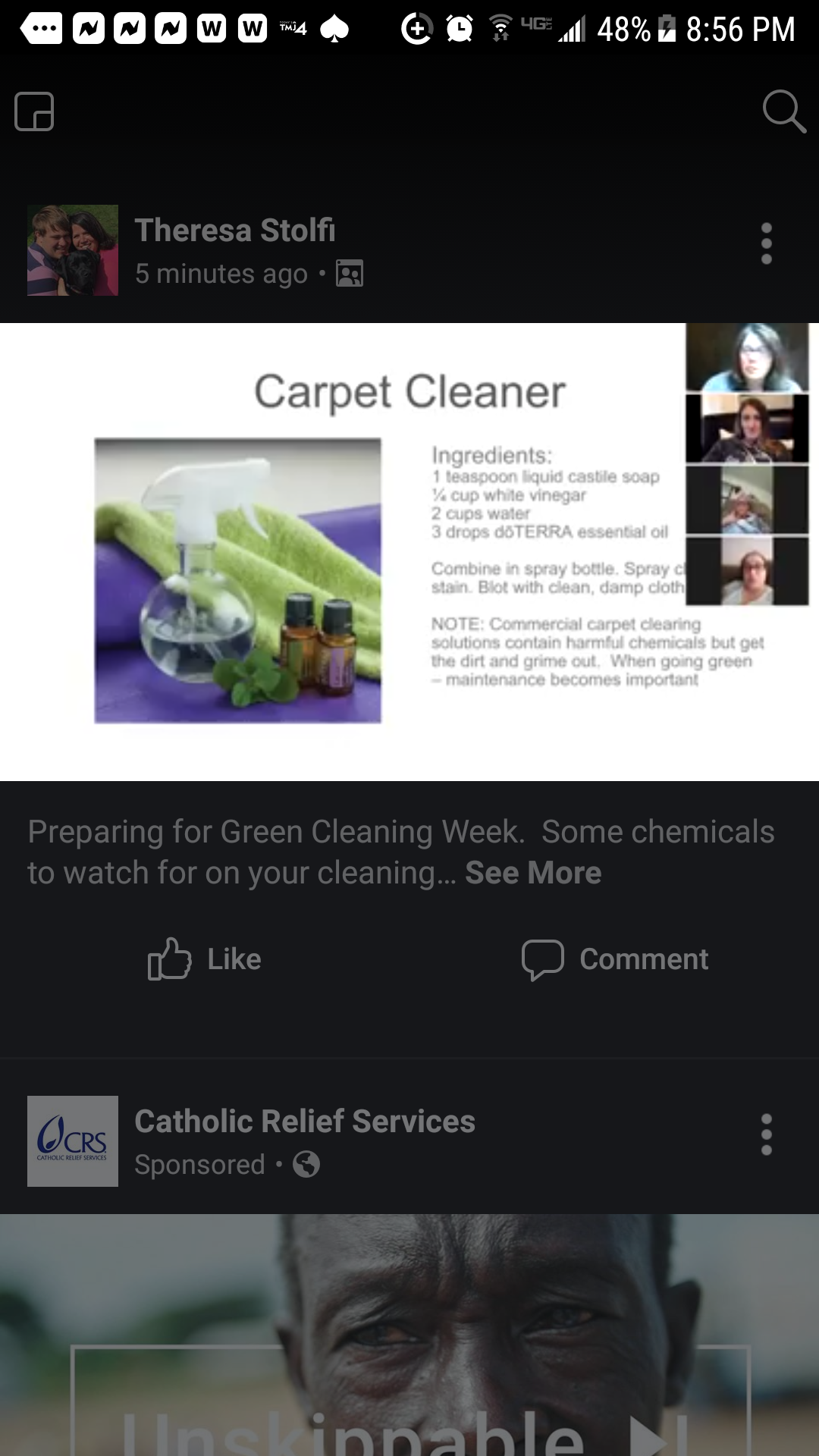Open the search icon
The image size is (819, 1456).
tap(784, 112)
